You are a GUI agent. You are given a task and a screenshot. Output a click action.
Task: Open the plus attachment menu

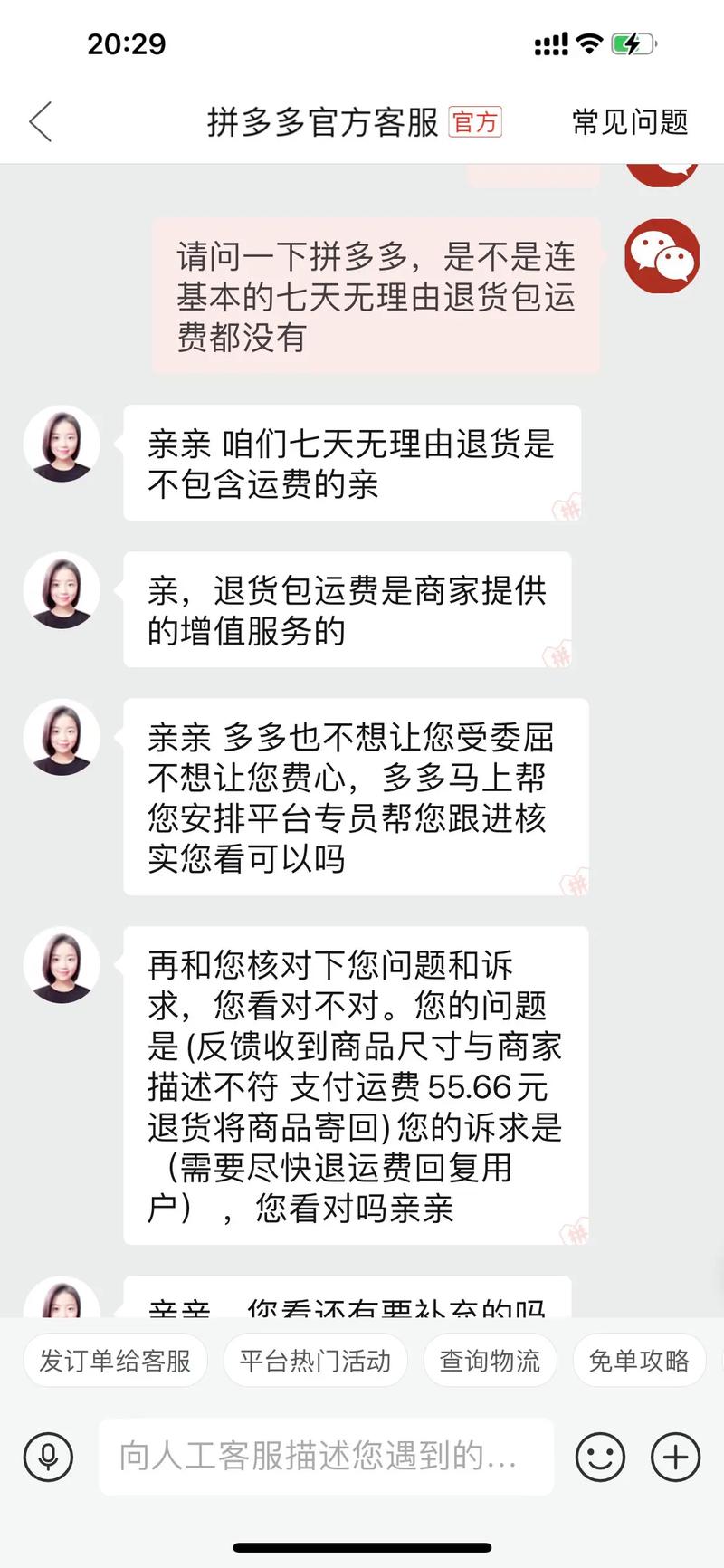[675, 1457]
